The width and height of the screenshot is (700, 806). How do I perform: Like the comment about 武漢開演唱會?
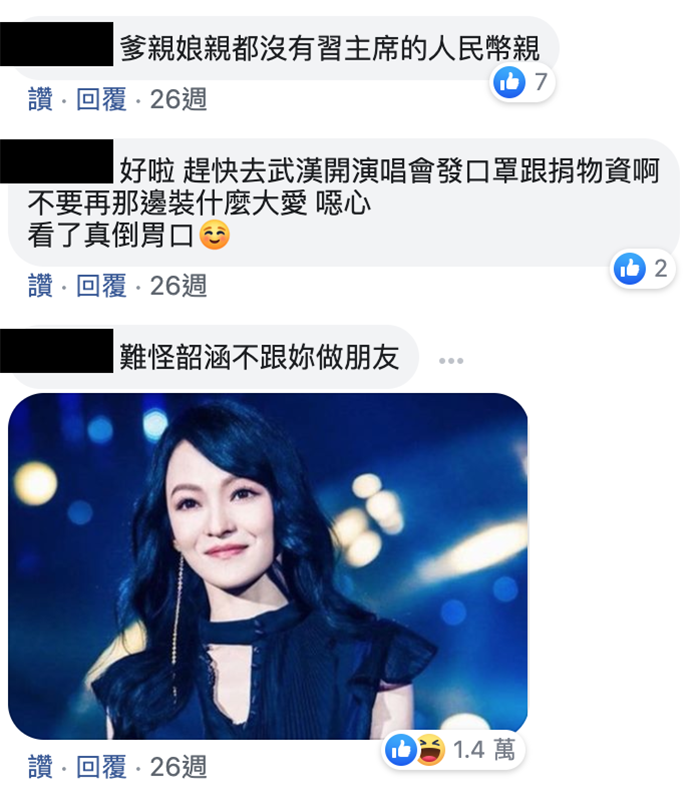(x=40, y=286)
